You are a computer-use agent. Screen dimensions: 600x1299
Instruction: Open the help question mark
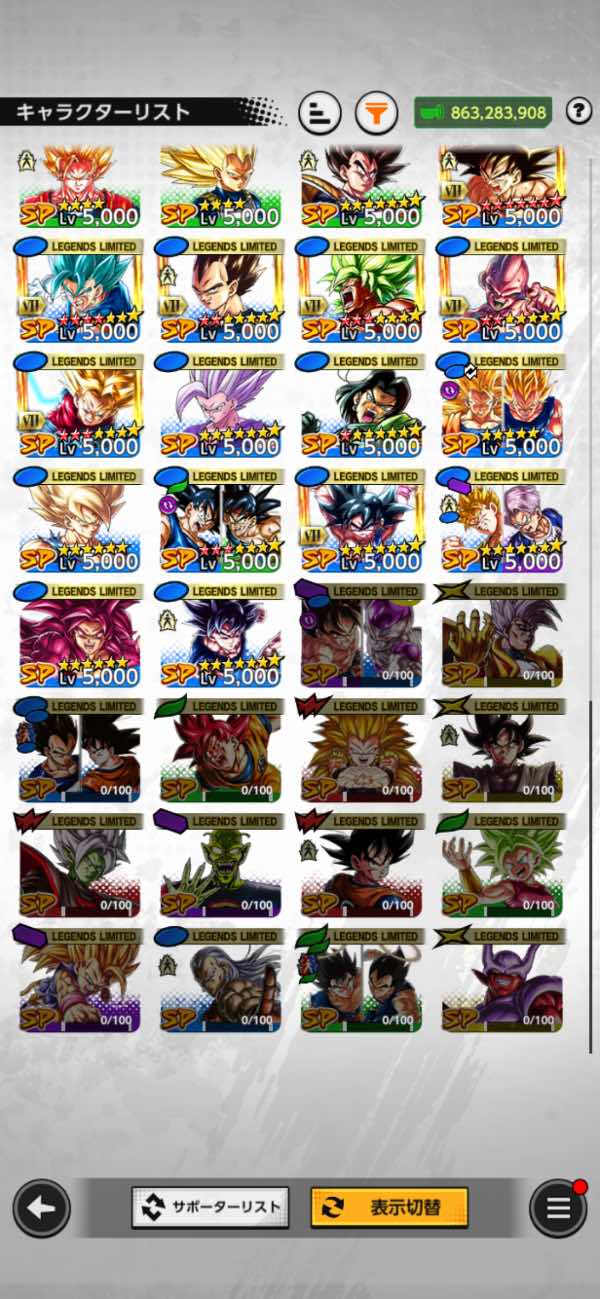click(x=577, y=111)
